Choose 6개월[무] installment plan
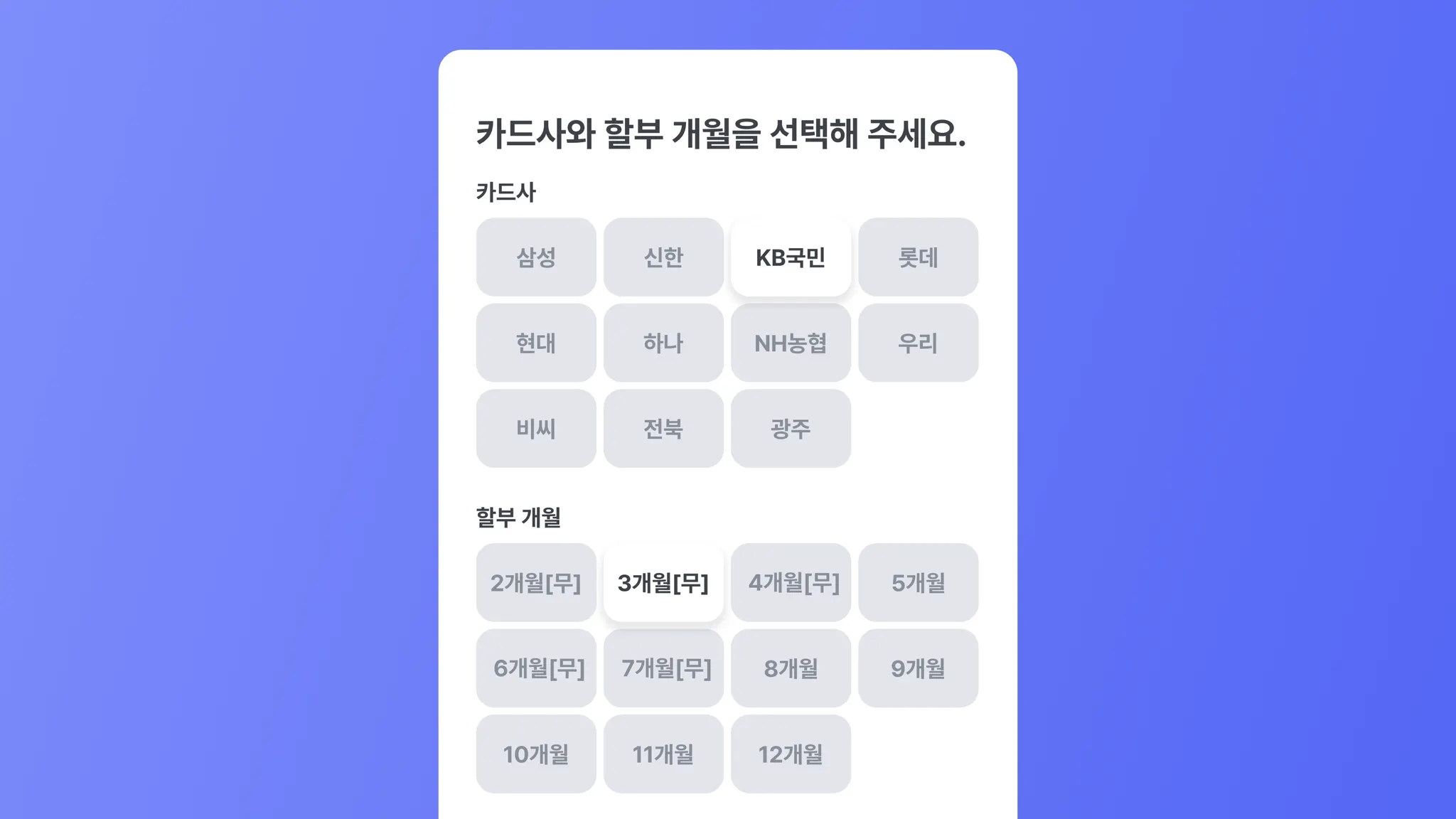 tap(536, 668)
